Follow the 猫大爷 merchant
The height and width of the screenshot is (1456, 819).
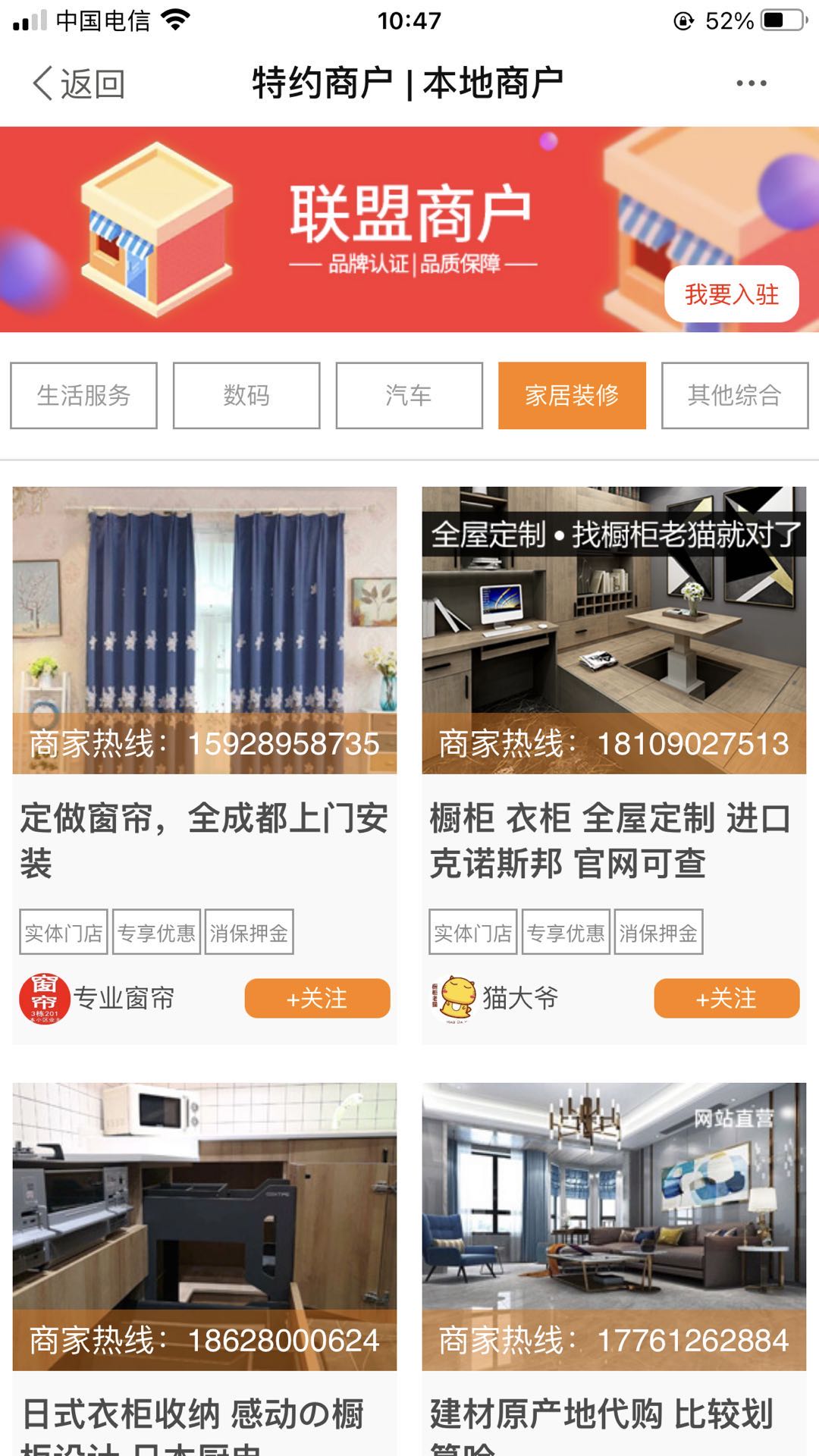point(726,998)
